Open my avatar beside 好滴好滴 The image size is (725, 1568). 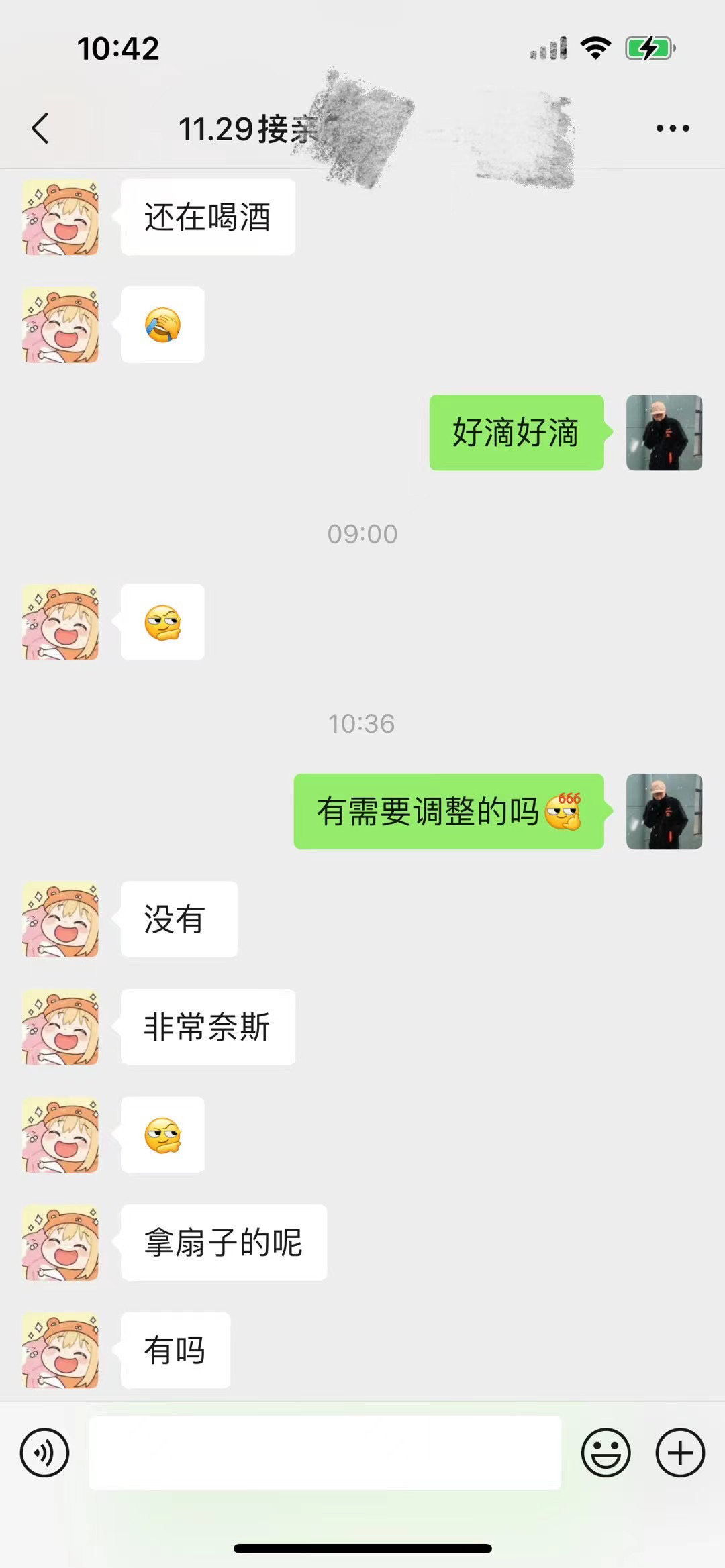coord(664,432)
